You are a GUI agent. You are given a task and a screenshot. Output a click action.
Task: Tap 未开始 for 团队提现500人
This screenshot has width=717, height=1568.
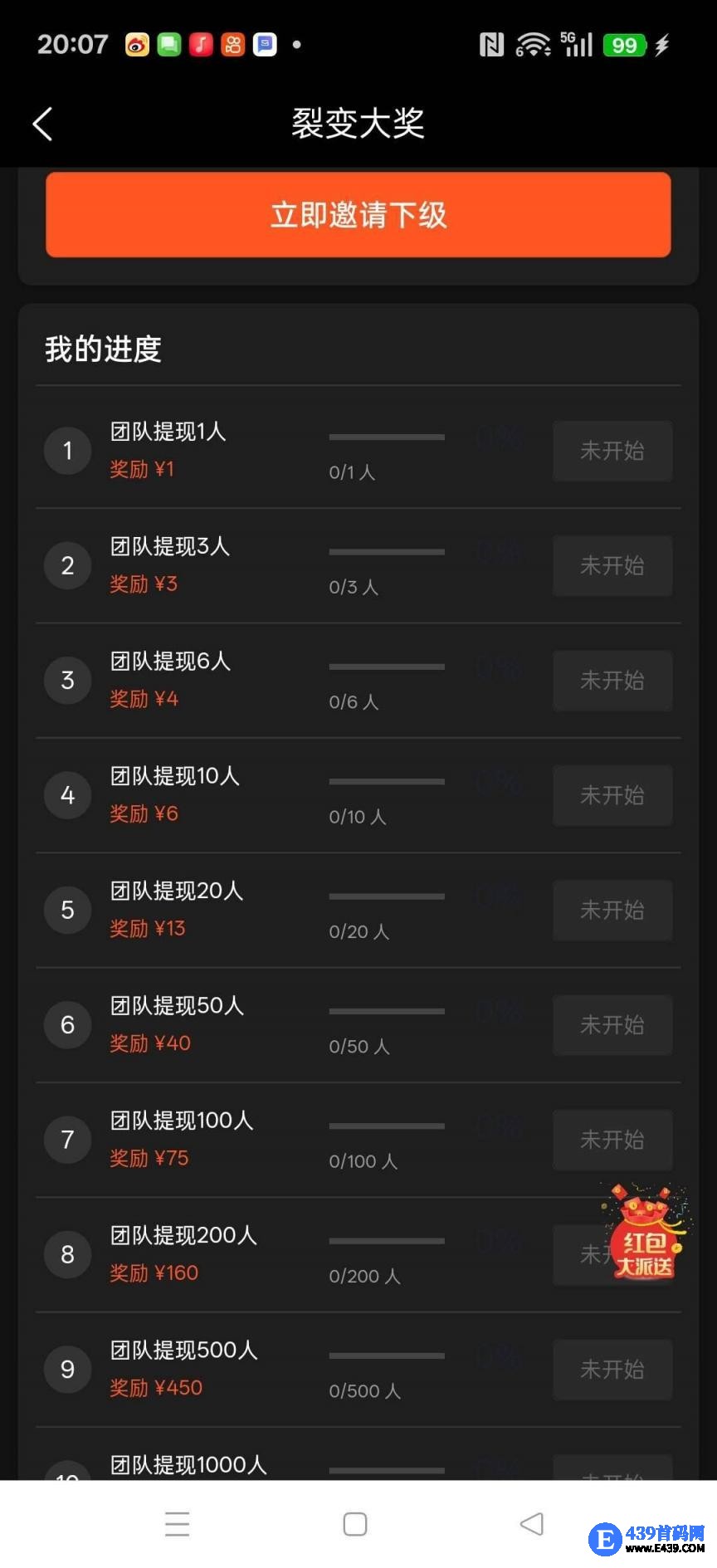click(612, 1370)
